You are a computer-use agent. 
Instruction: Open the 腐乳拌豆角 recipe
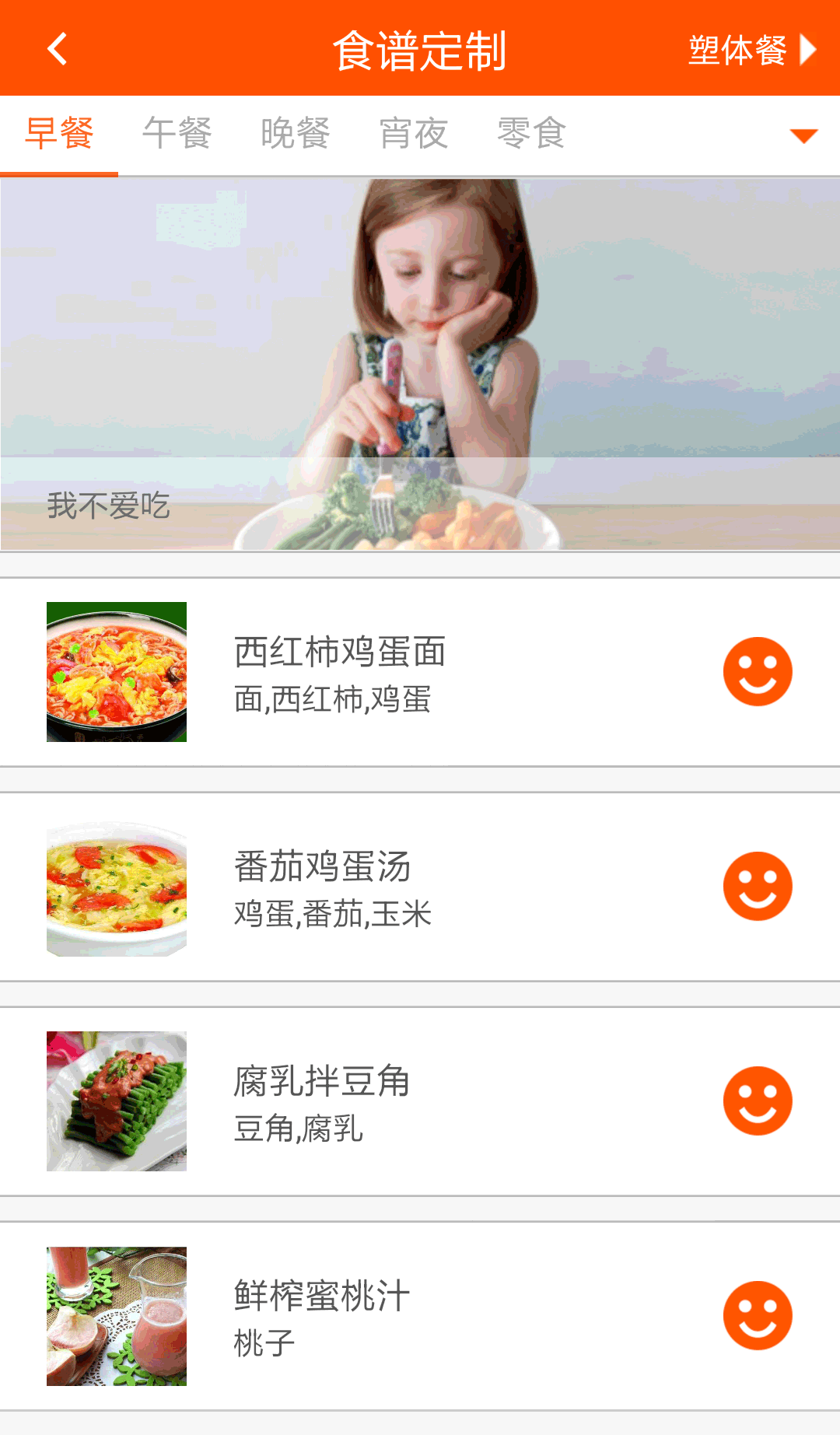pyautogui.click(x=321, y=1102)
